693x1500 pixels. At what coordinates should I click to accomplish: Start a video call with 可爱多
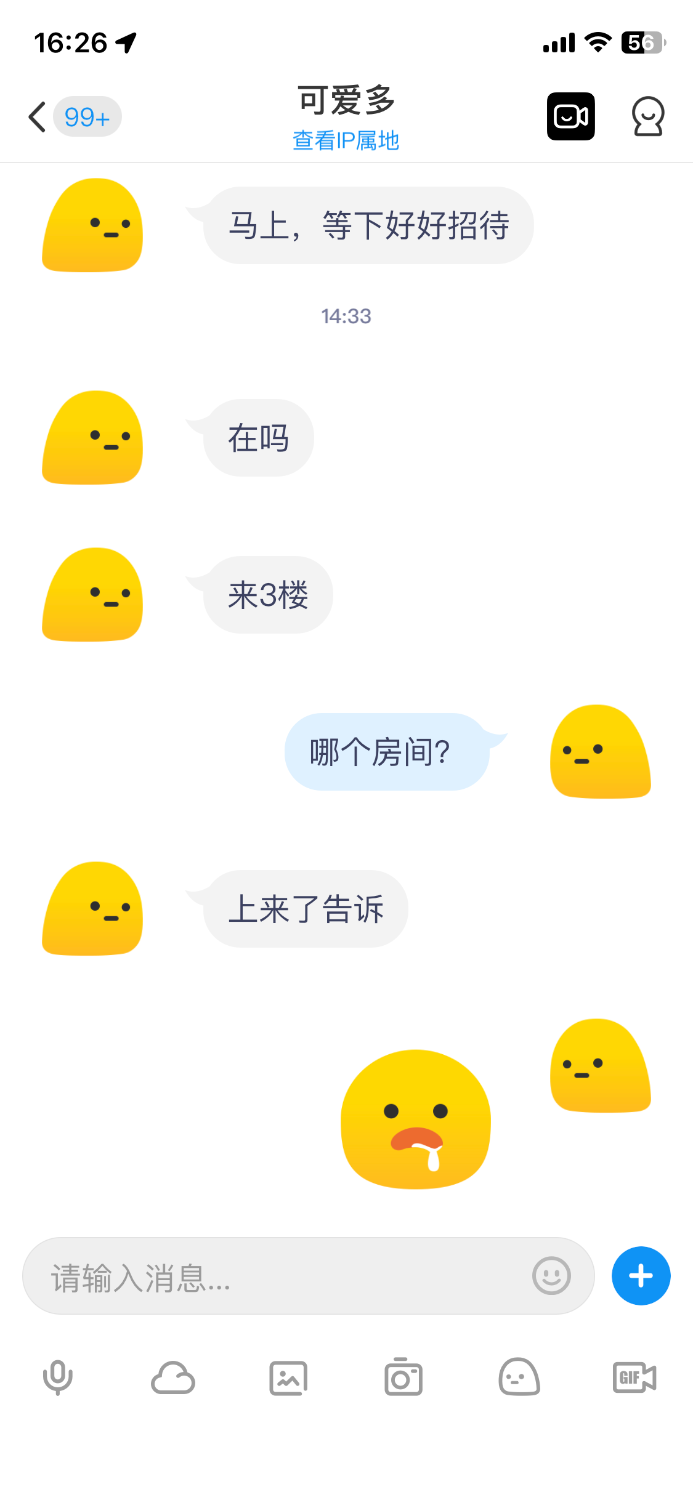tap(570, 117)
